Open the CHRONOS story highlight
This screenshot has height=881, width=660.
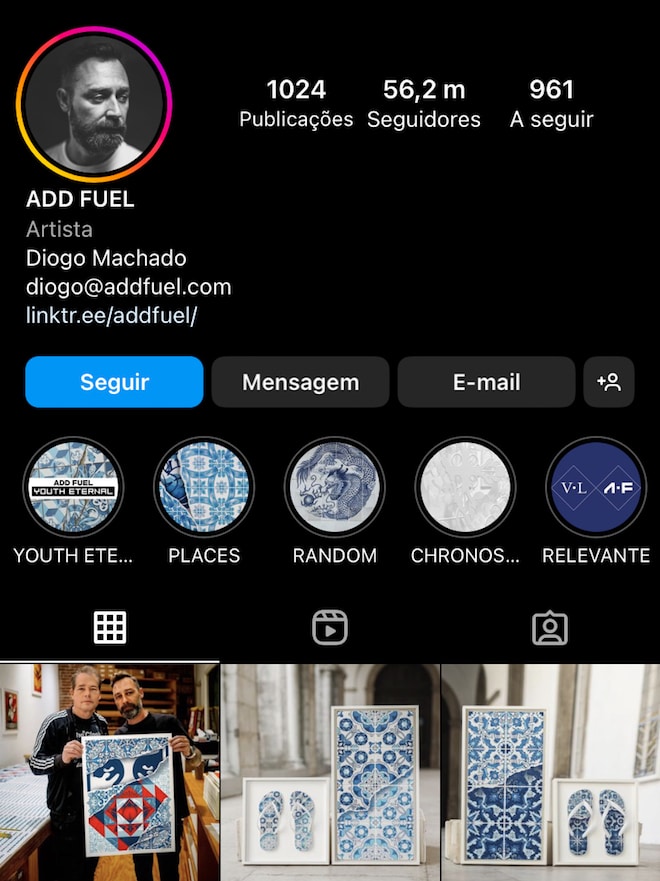465,488
